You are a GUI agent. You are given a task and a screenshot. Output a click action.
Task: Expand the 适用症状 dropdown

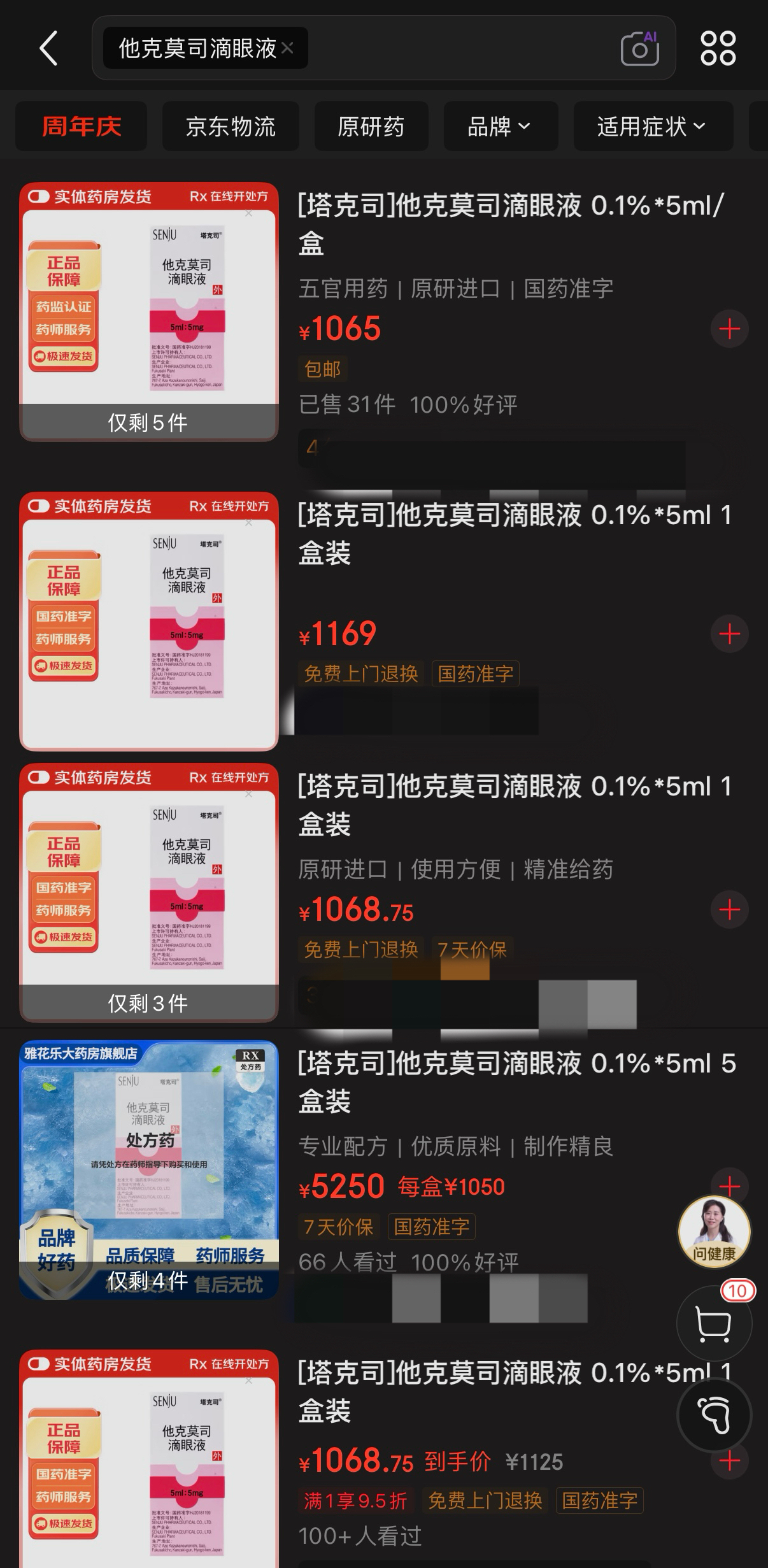point(652,127)
